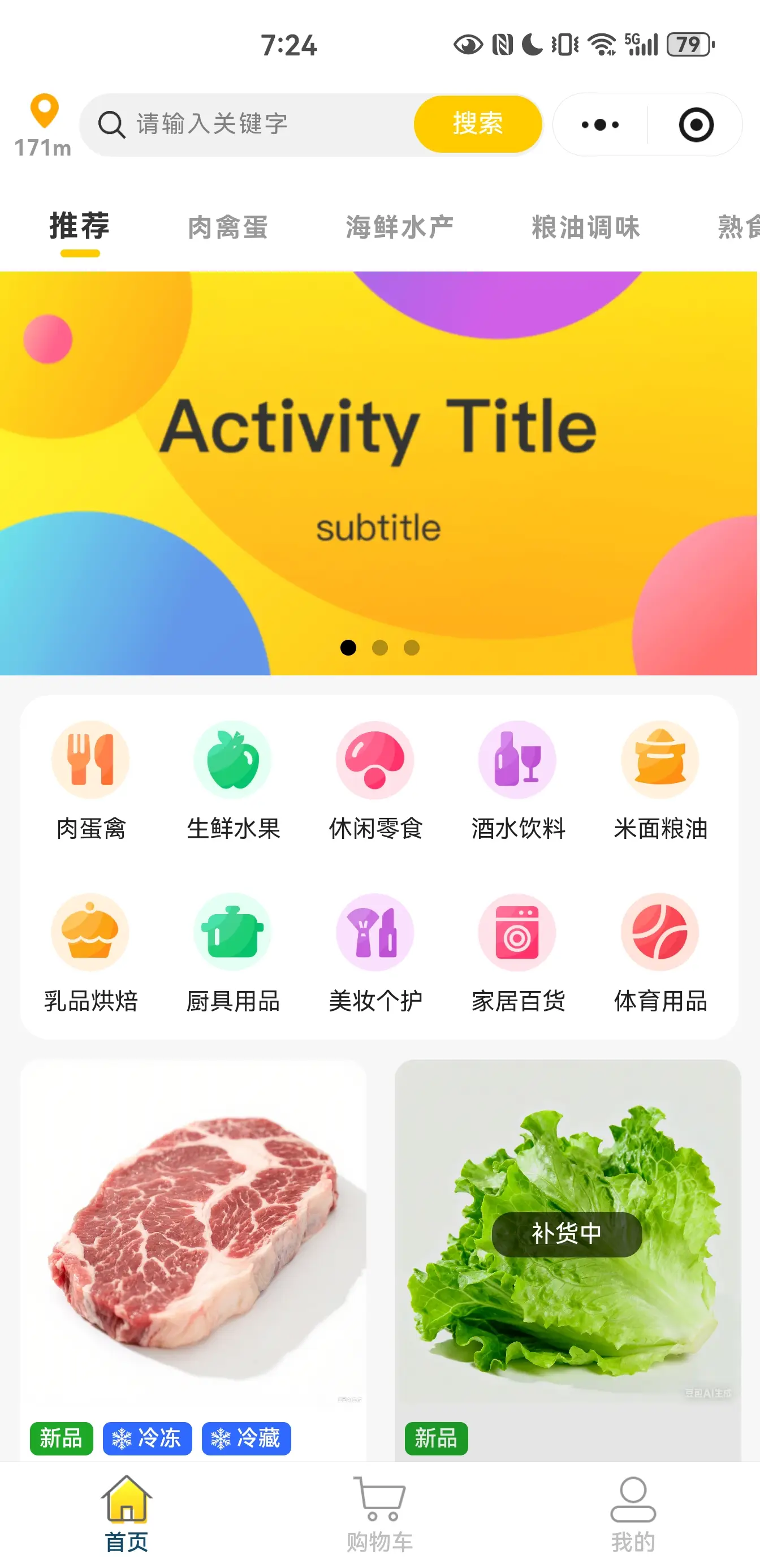Image resolution: width=760 pixels, height=1568 pixels.
Task: Open the location pin showing 171m
Action: pyautogui.click(x=43, y=125)
